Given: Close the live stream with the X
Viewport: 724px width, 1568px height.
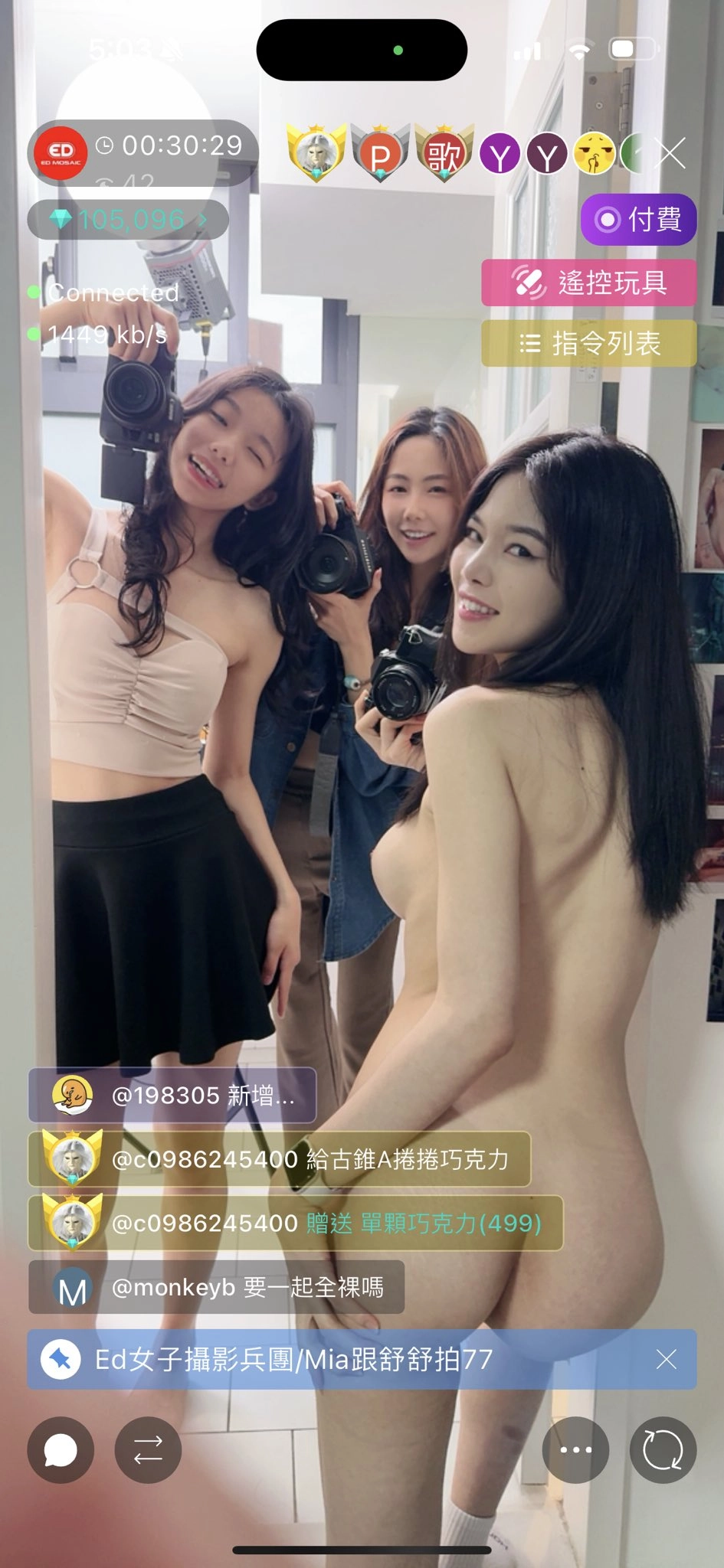Looking at the screenshot, I should coord(672,154).
